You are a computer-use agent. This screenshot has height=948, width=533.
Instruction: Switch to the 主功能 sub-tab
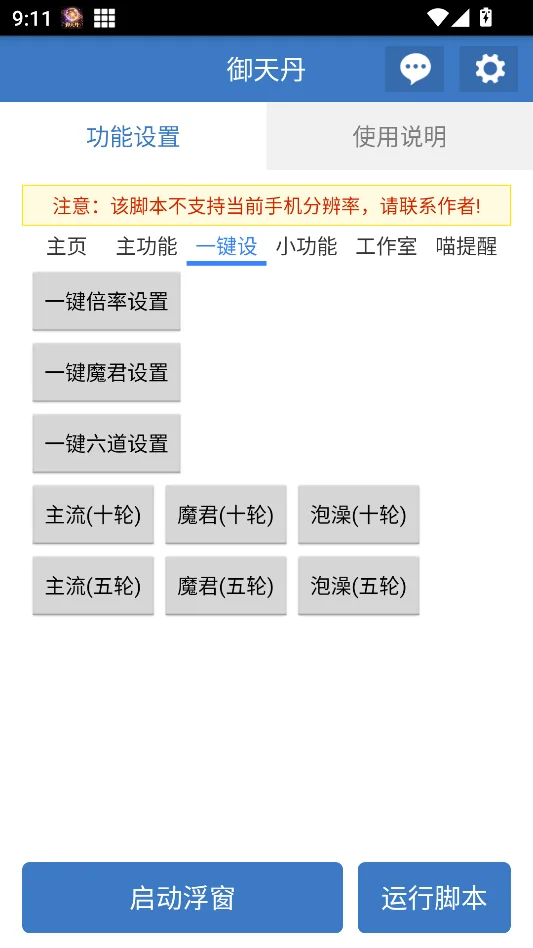146,247
